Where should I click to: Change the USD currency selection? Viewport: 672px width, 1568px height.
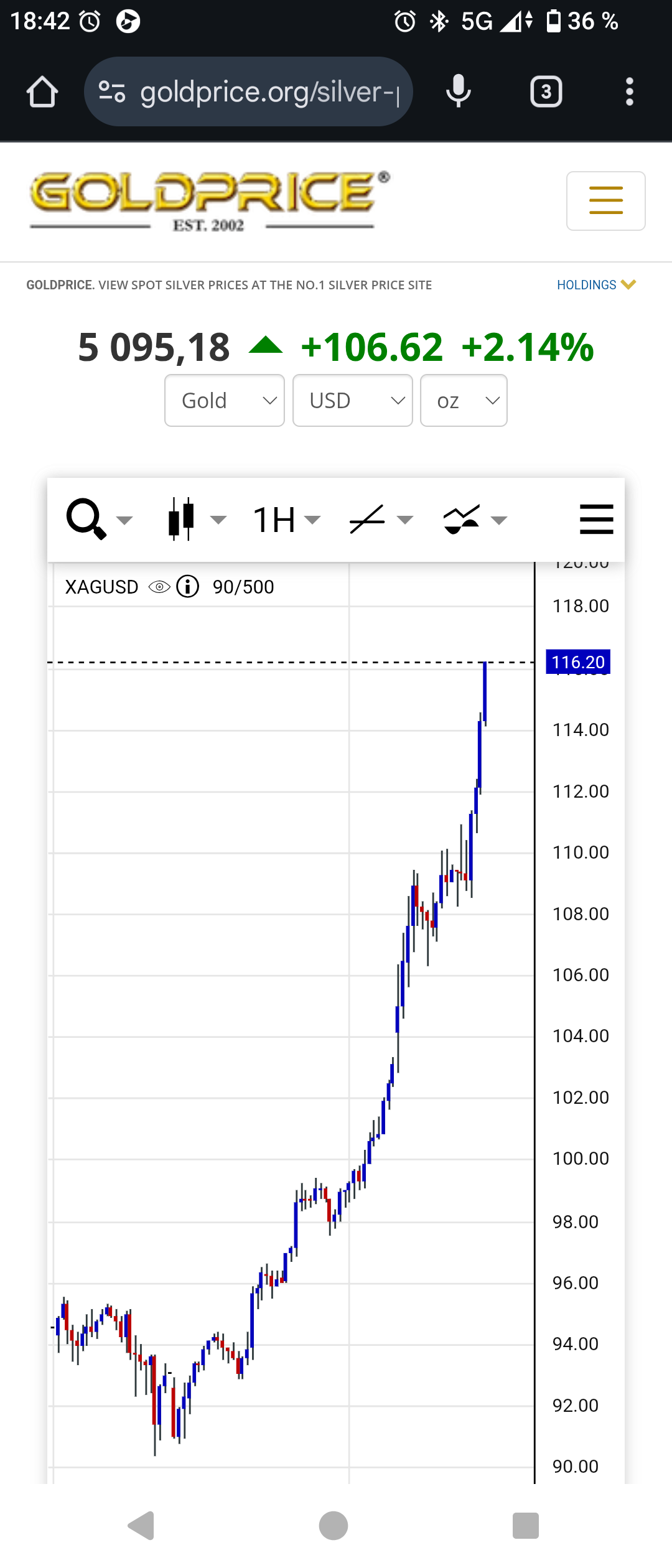(x=352, y=401)
